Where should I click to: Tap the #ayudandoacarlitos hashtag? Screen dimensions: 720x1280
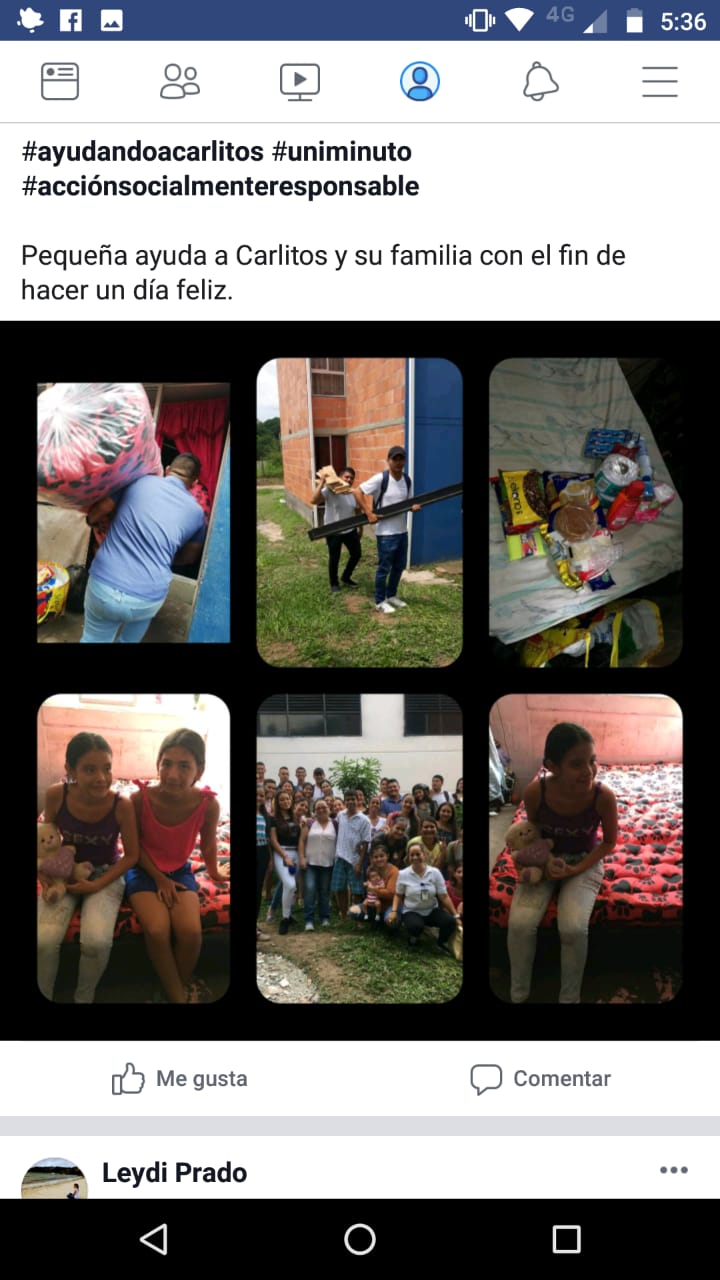coord(143,152)
